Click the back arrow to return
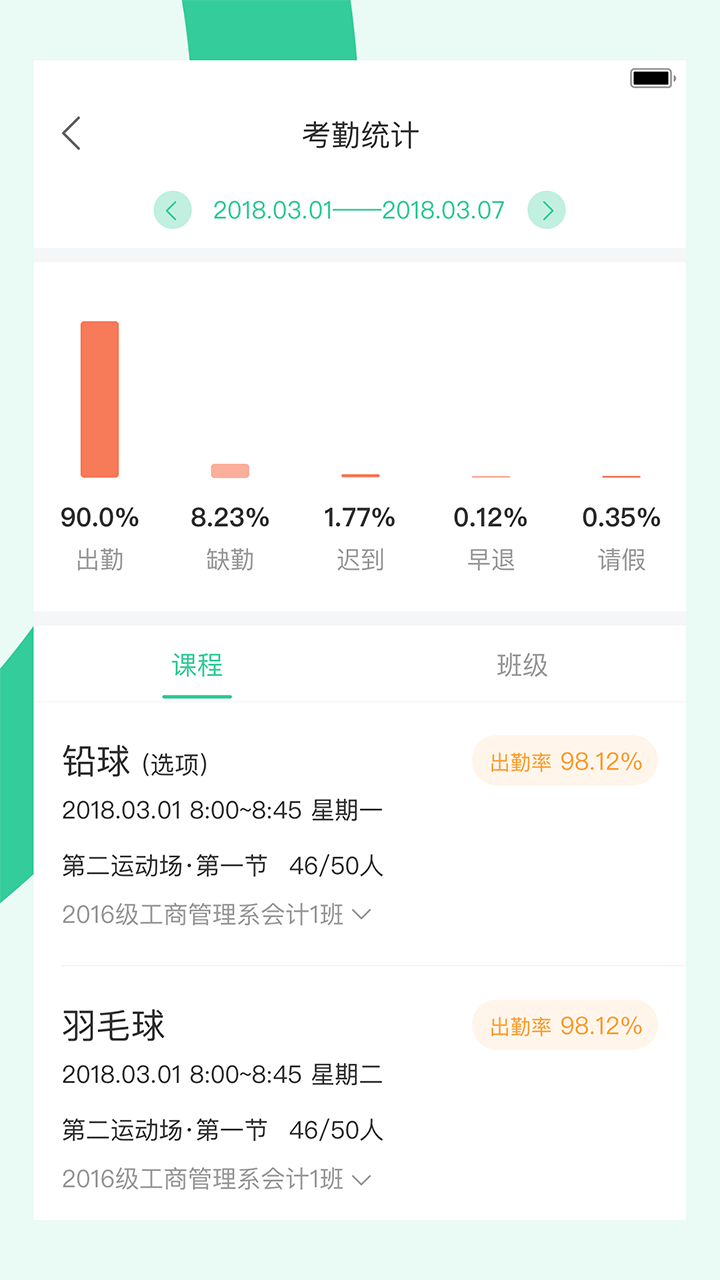 [70, 132]
